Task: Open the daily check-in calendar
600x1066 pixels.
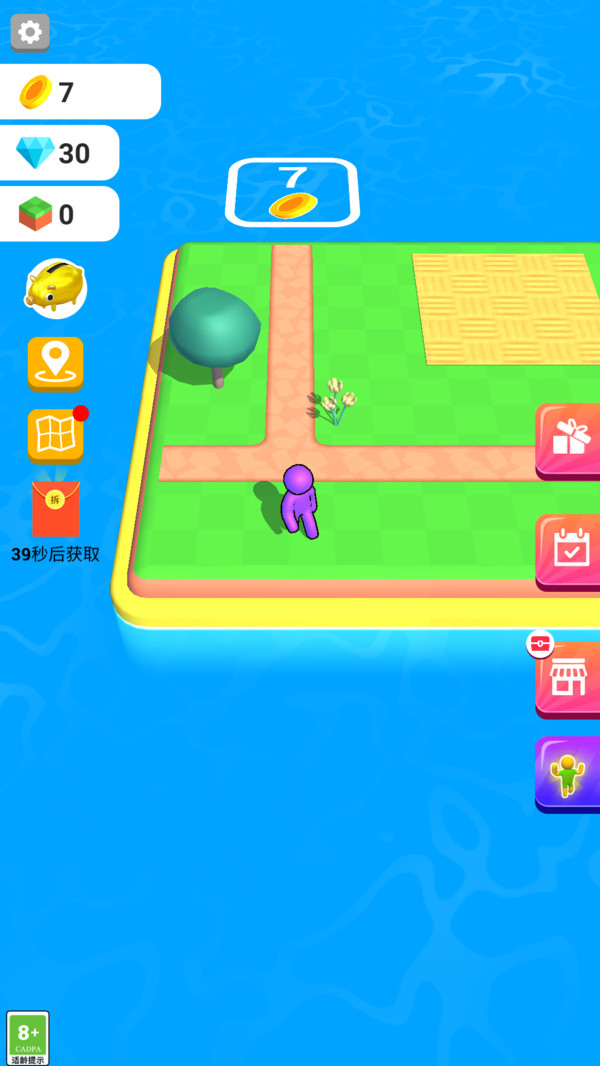Action: [570, 550]
